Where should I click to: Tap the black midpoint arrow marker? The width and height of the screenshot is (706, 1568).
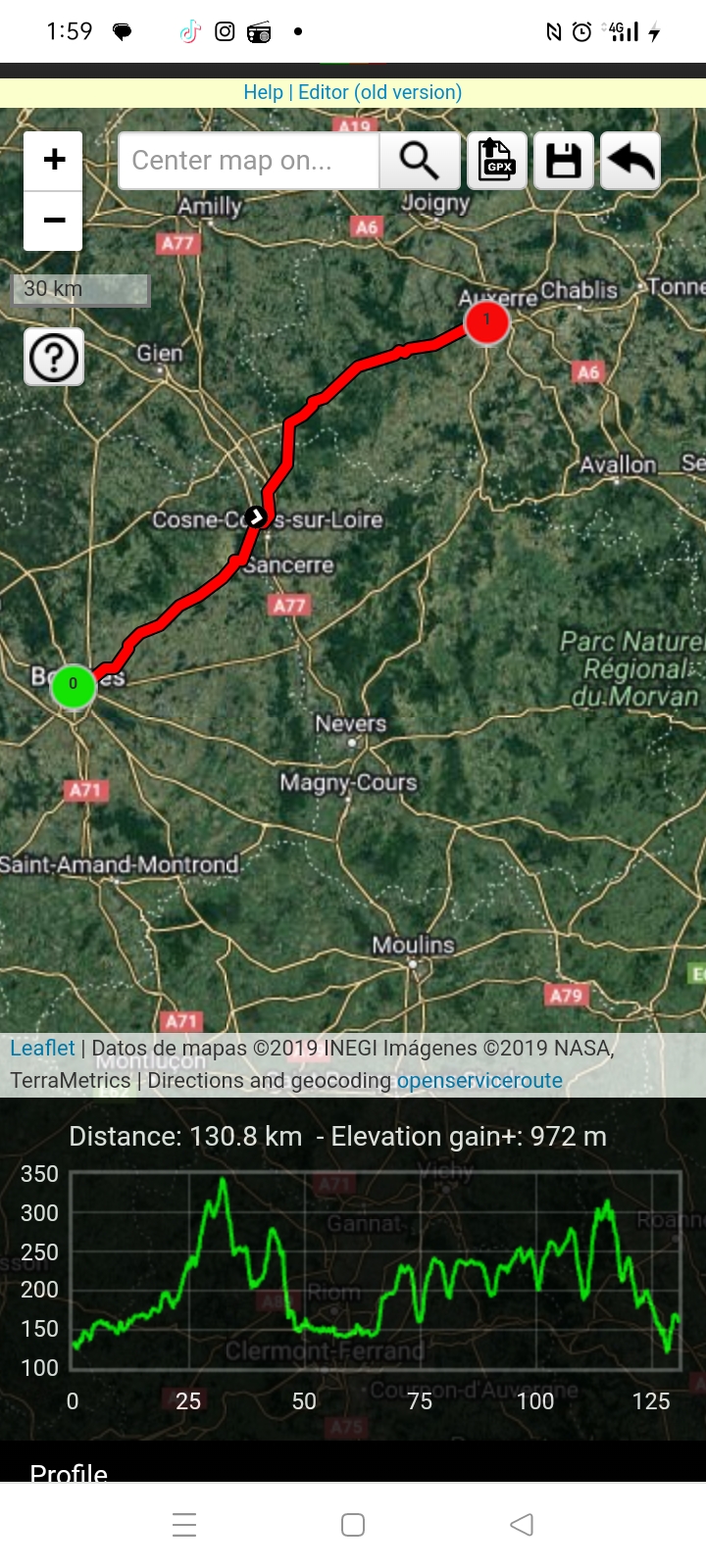click(x=256, y=516)
